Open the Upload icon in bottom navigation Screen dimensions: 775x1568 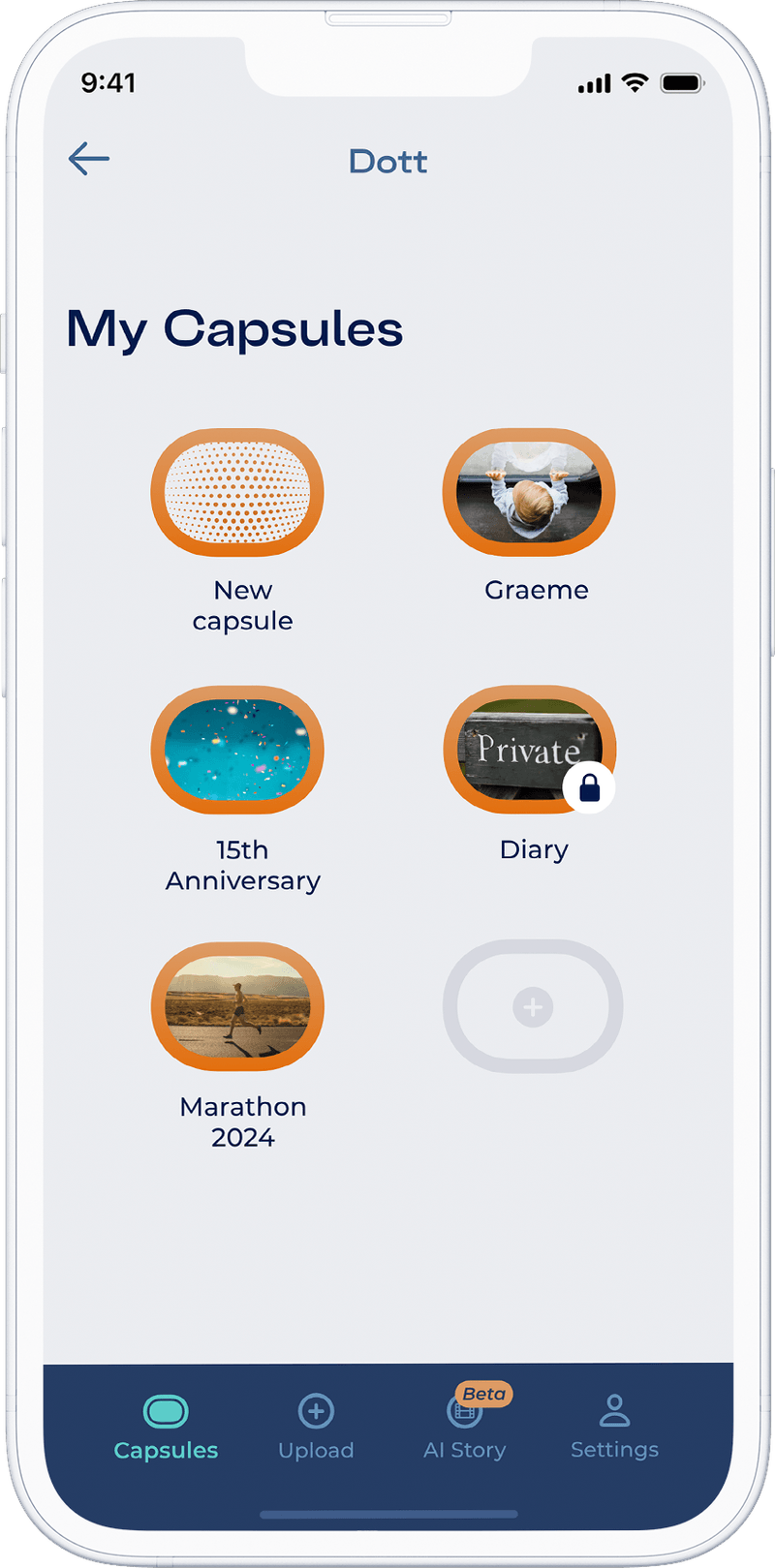[316, 1412]
